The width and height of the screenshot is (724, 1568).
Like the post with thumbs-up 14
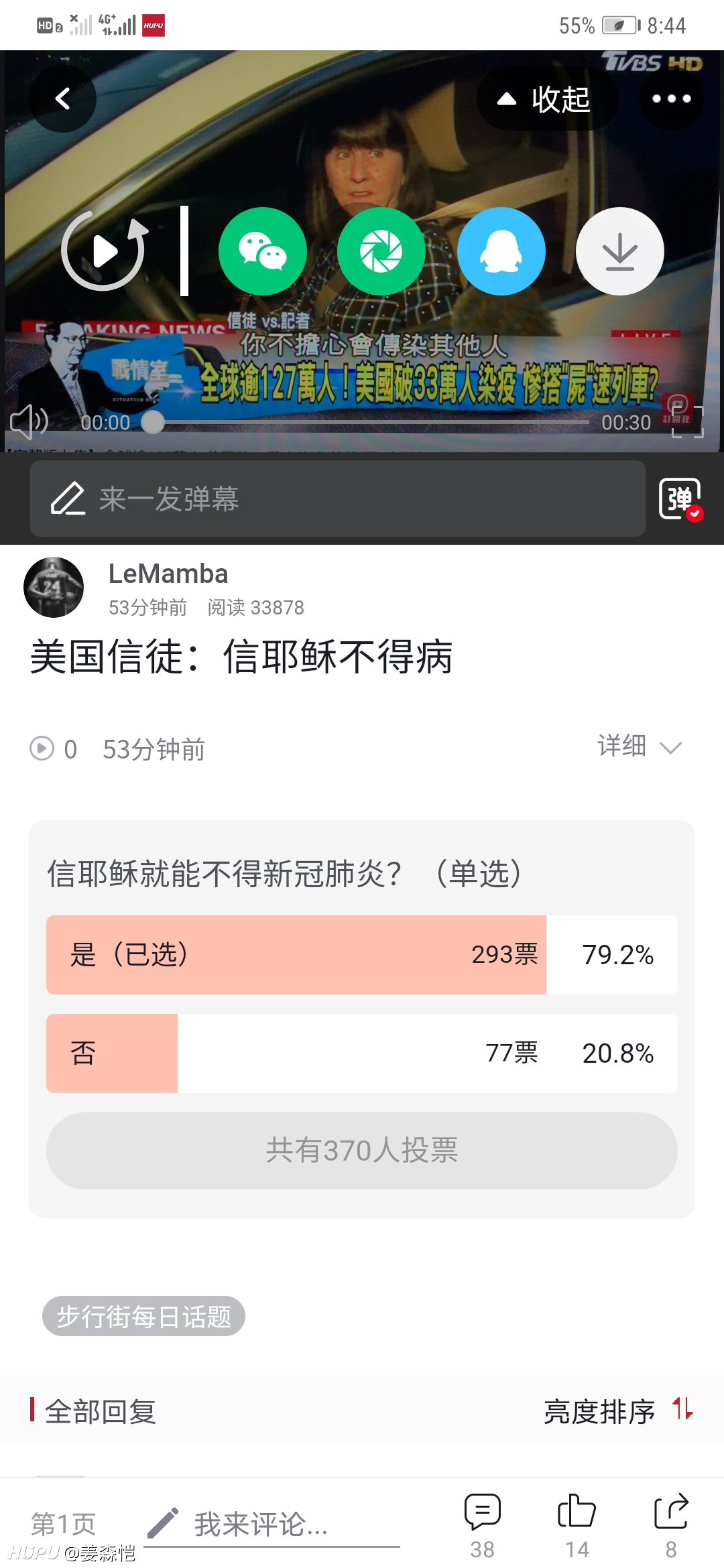[x=577, y=1526]
